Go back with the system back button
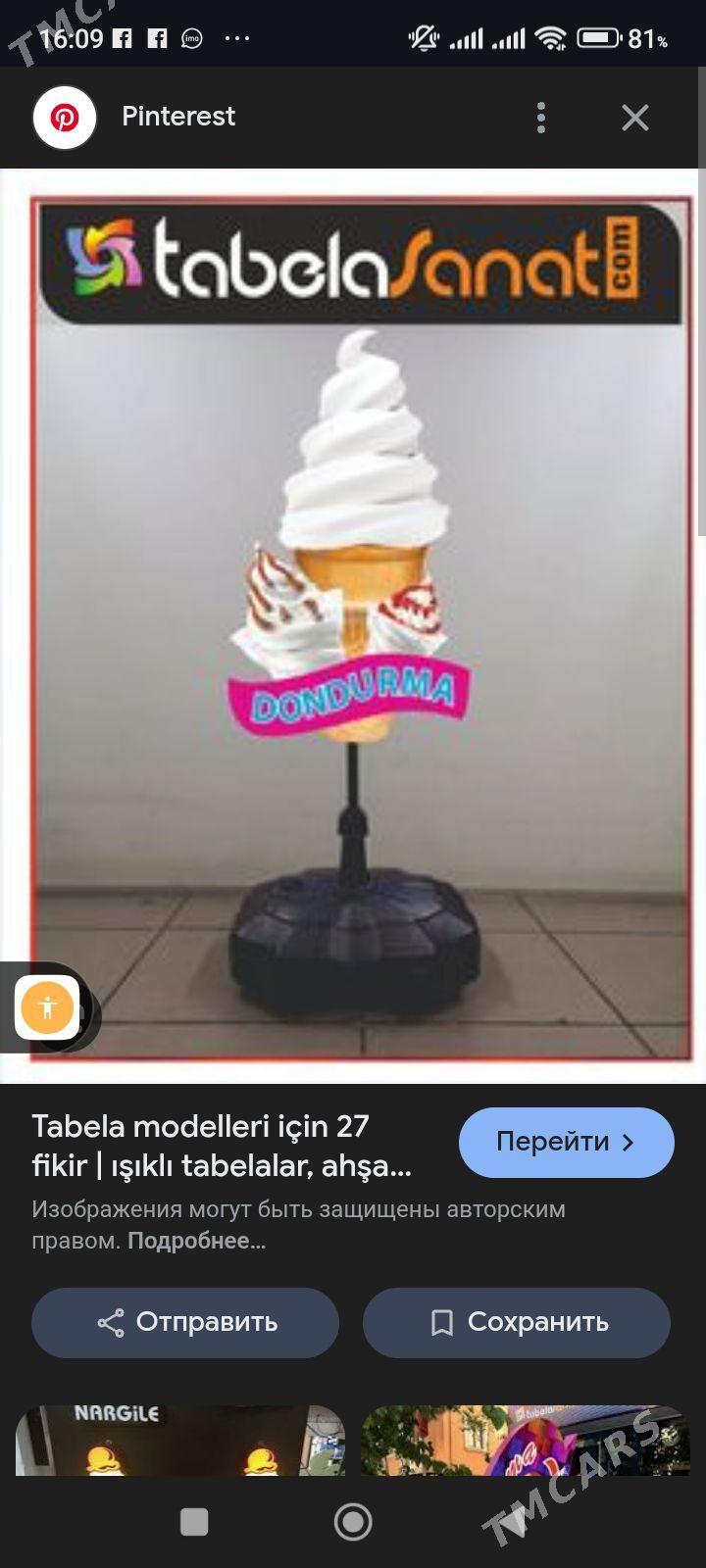Image resolution: width=706 pixels, height=1568 pixels. (x=514, y=1522)
